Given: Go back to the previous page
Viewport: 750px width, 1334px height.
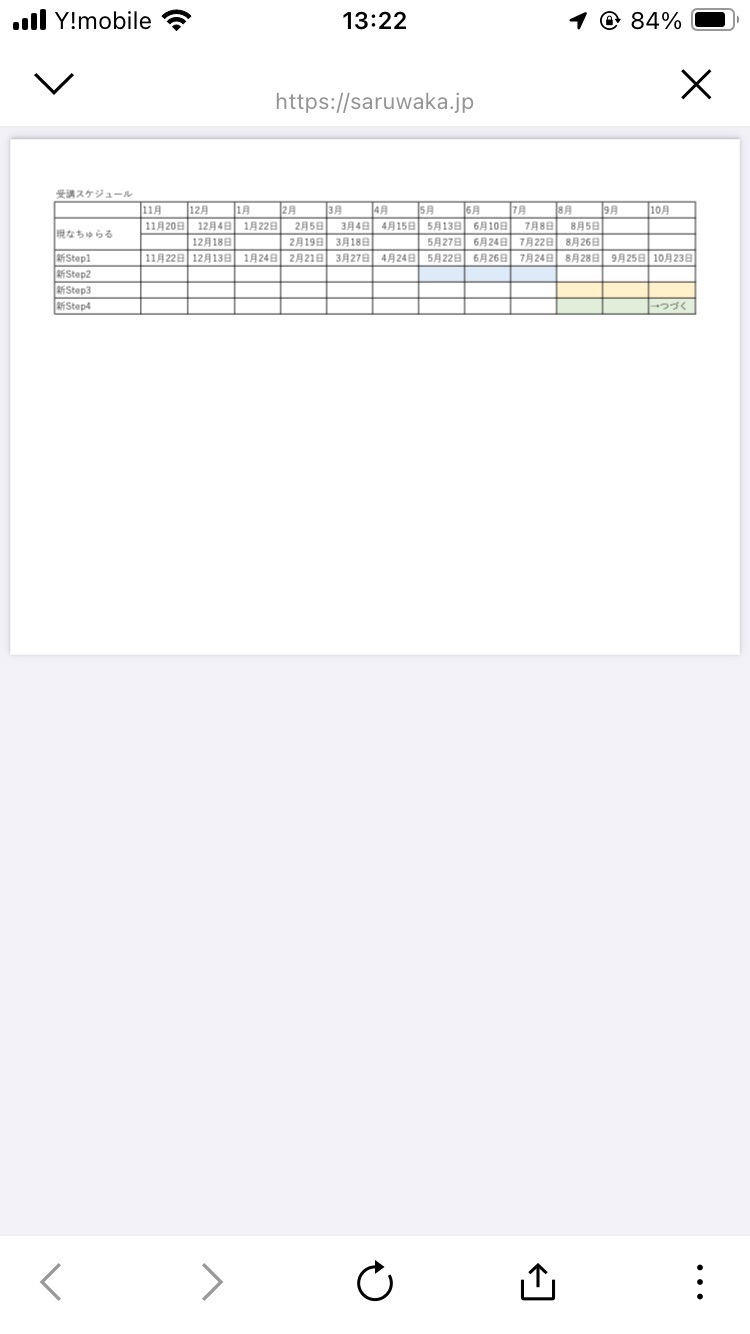Looking at the screenshot, I should [x=51, y=1281].
